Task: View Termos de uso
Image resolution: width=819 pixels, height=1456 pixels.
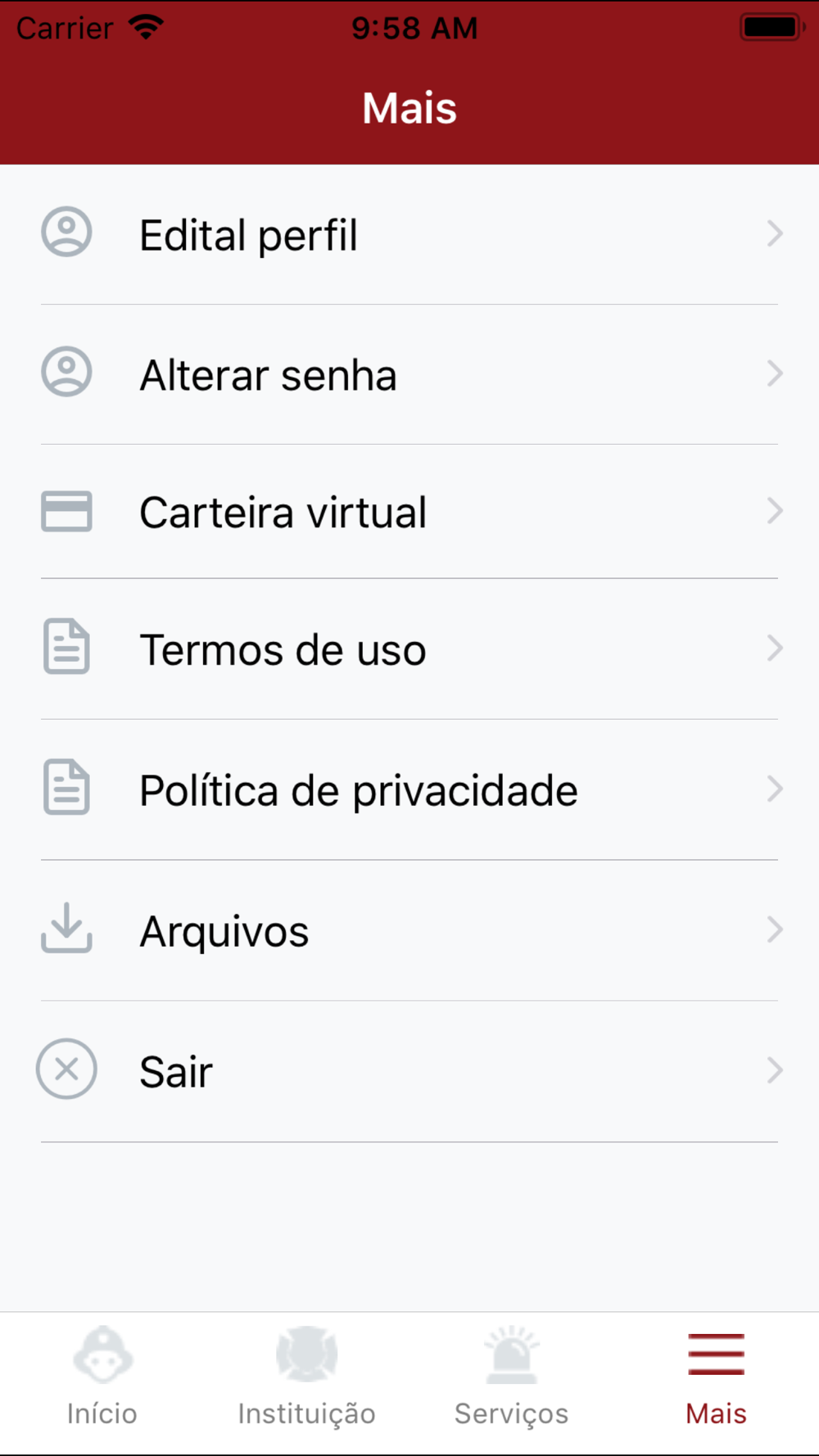Action: pyautogui.click(x=409, y=649)
